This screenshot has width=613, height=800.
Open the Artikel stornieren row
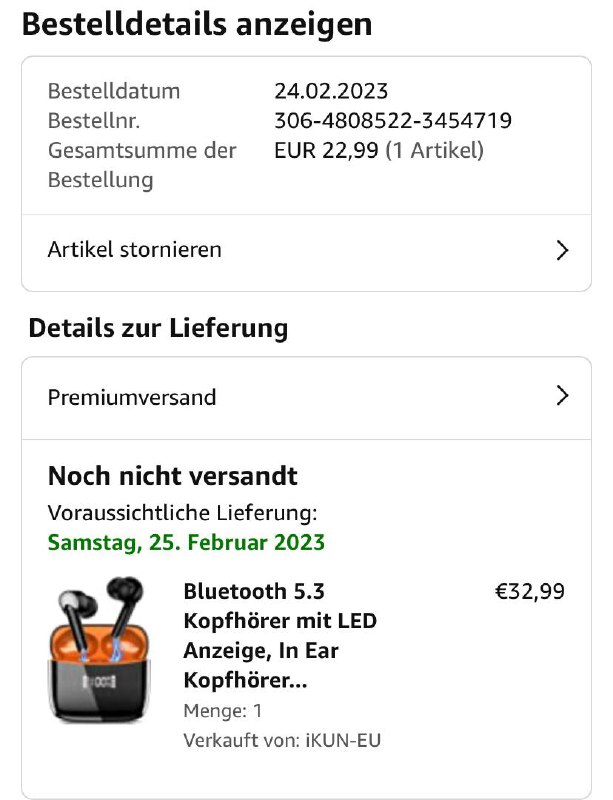306,250
